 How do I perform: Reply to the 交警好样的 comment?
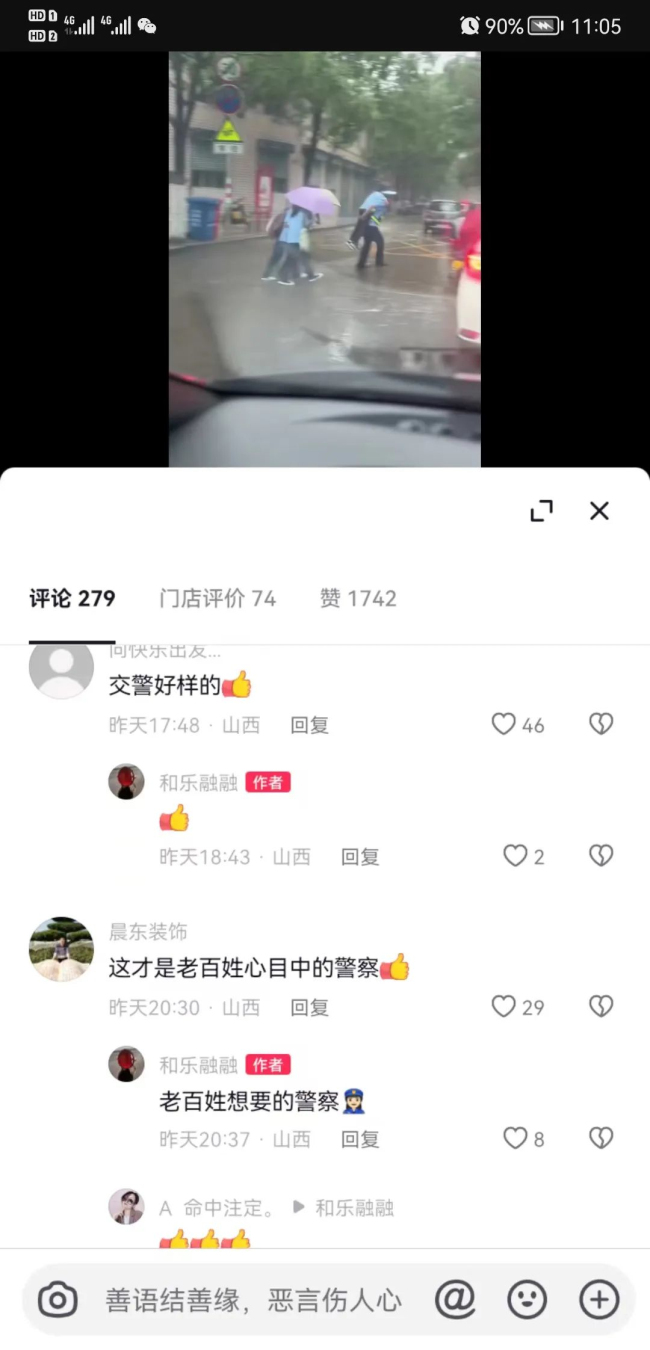(x=309, y=725)
